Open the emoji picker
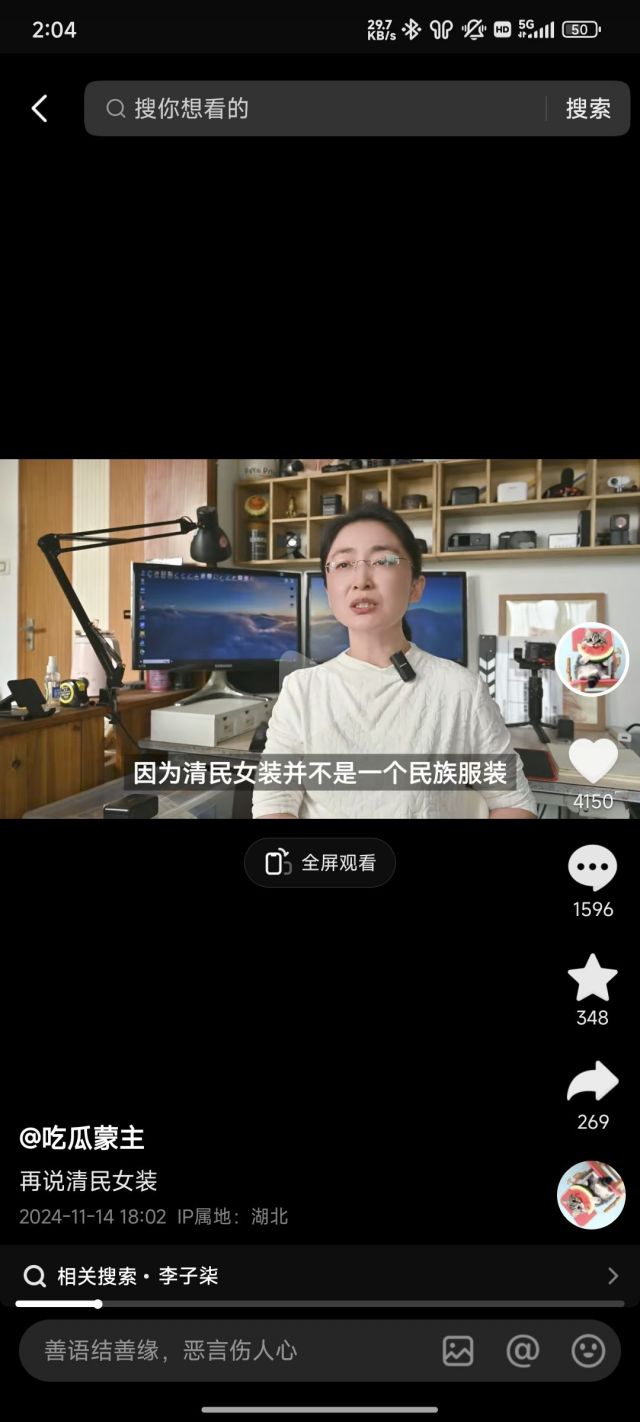 pos(588,1351)
